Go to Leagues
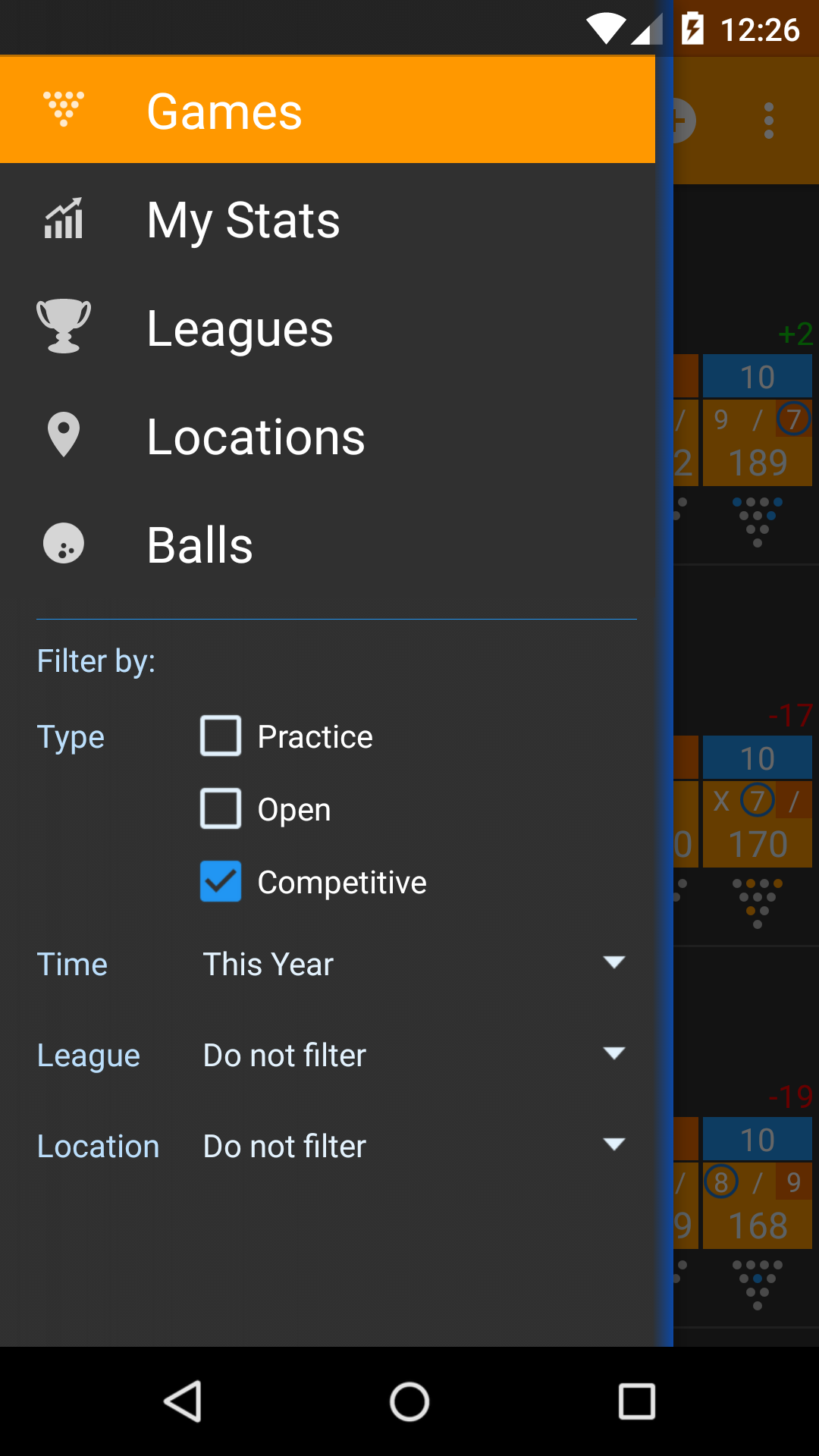Image resolution: width=819 pixels, height=1456 pixels. tap(328, 328)
